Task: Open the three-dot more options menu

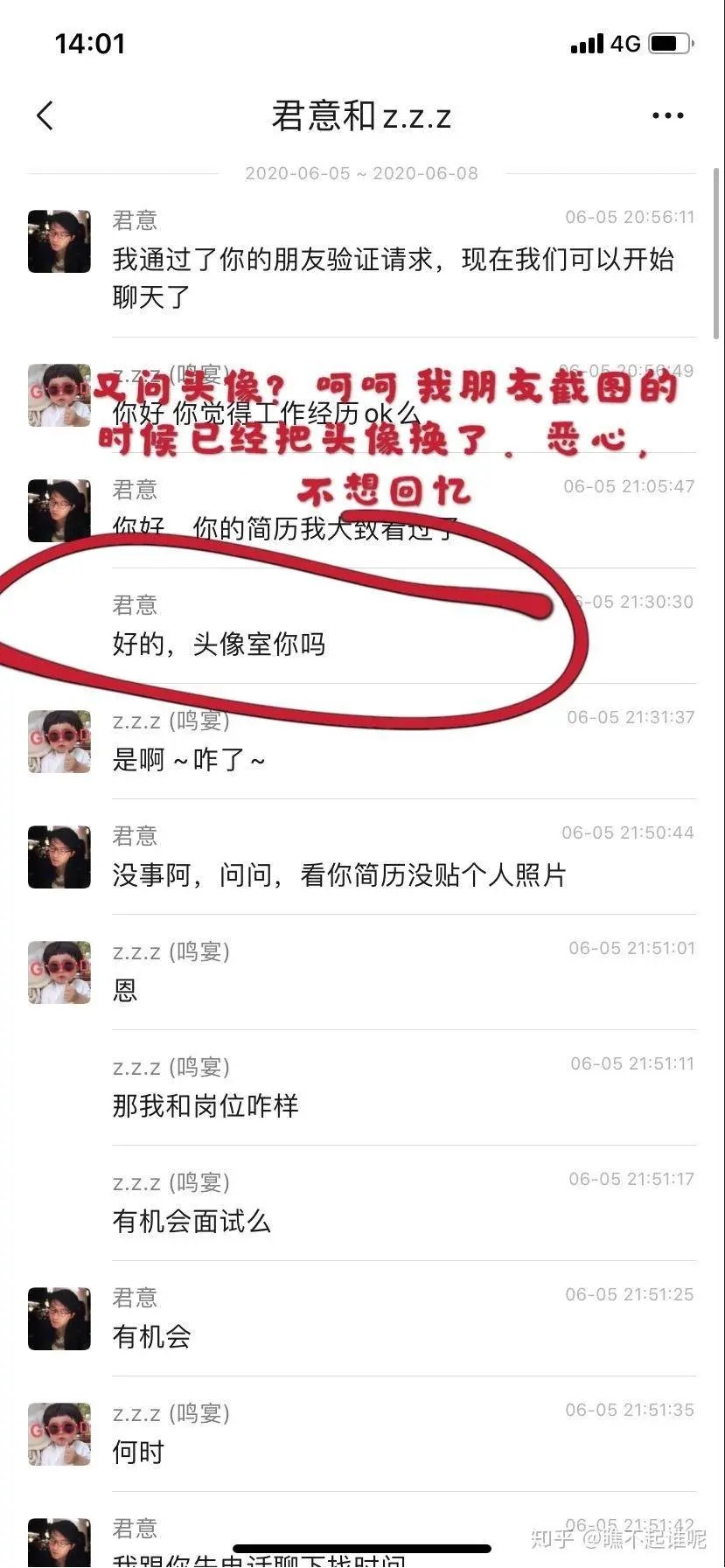Action: pyautogui.click(x=667, y=115)
